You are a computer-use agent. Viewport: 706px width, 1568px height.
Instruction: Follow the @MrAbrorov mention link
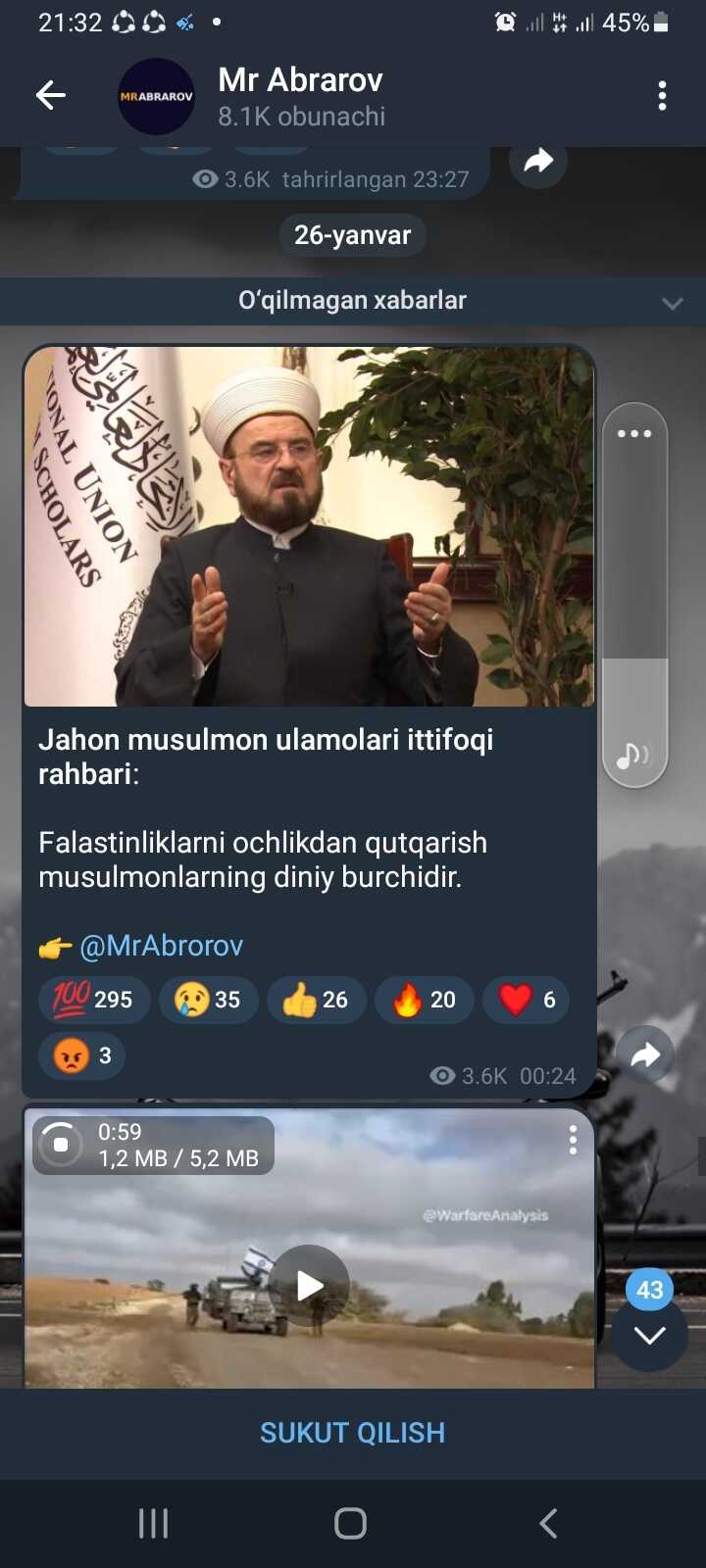tap(161, 946)
